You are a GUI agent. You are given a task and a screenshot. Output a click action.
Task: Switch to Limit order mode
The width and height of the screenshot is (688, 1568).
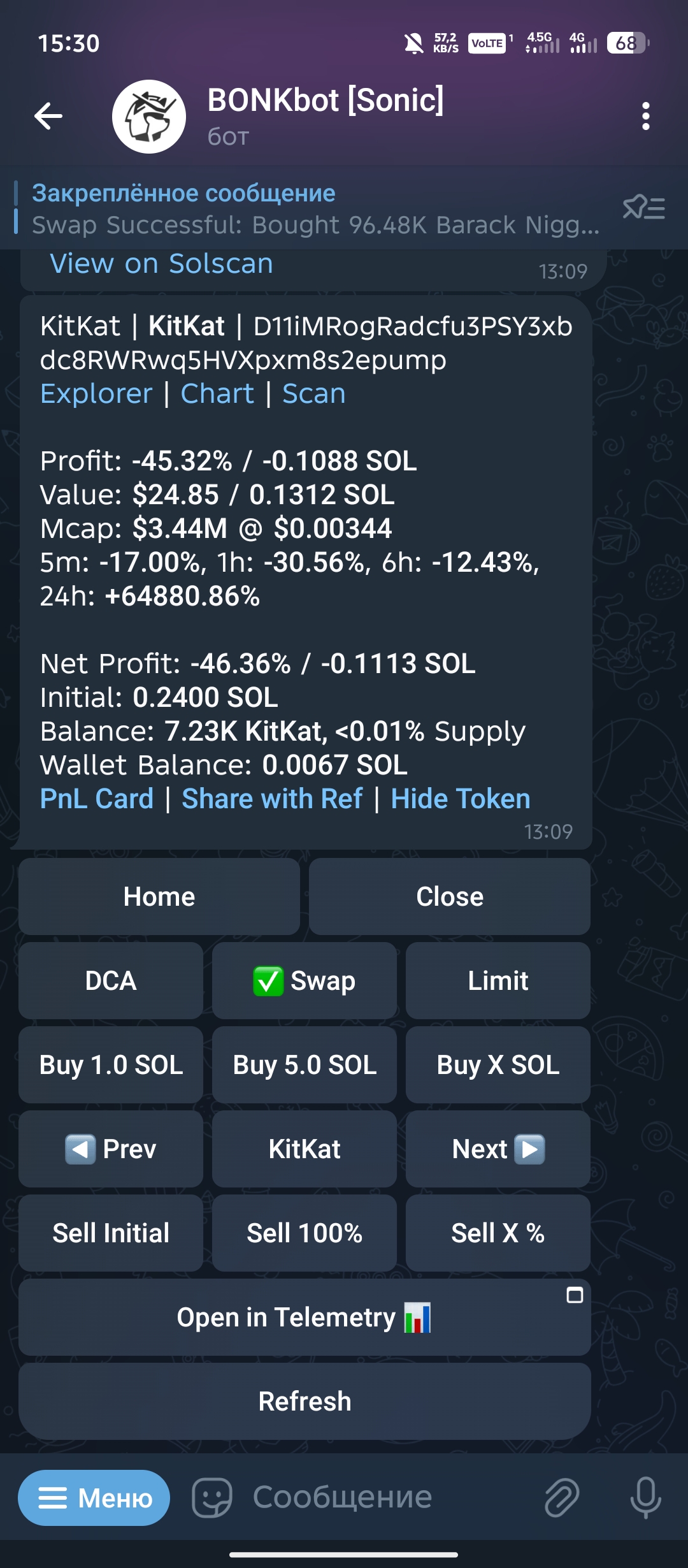click(498, 981)
